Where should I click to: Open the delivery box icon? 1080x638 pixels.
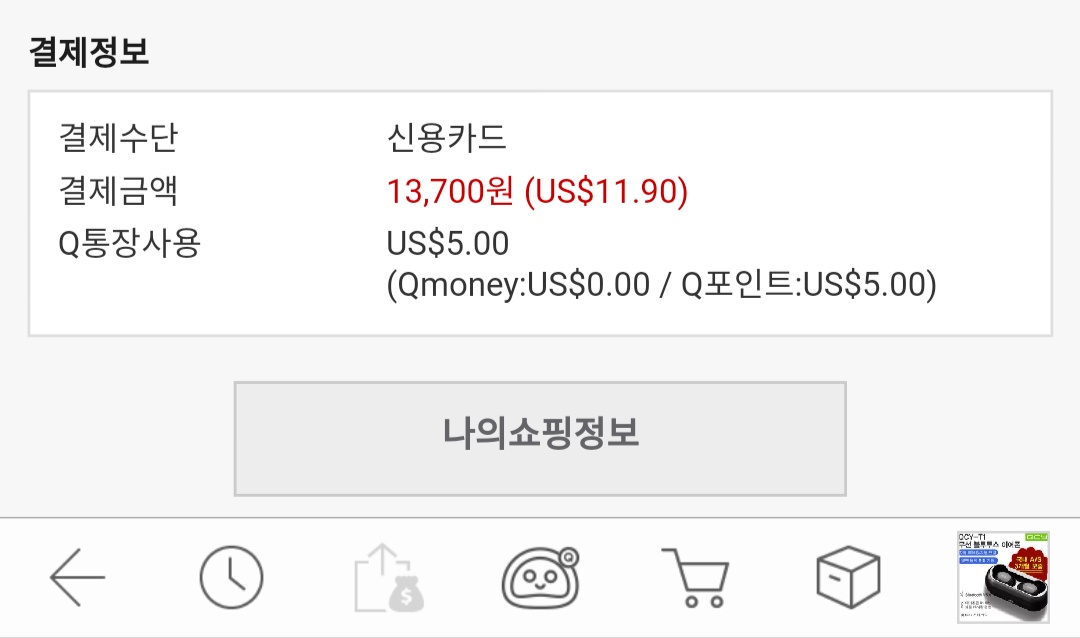(848, 578)
